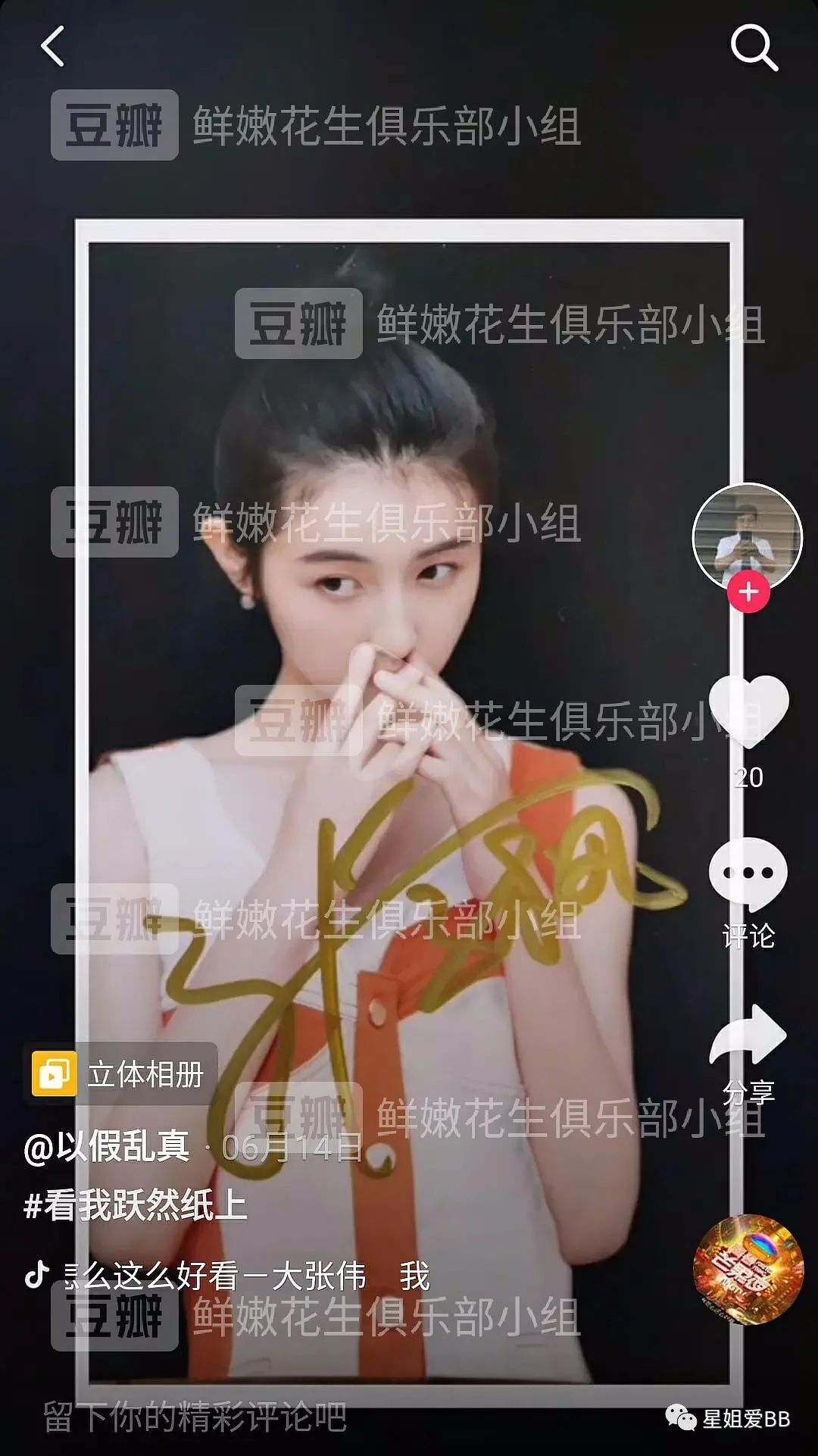This screenshot has width=818, height=1456.
Task: Open search with the magnifier icon
Action: pos(753,47)
